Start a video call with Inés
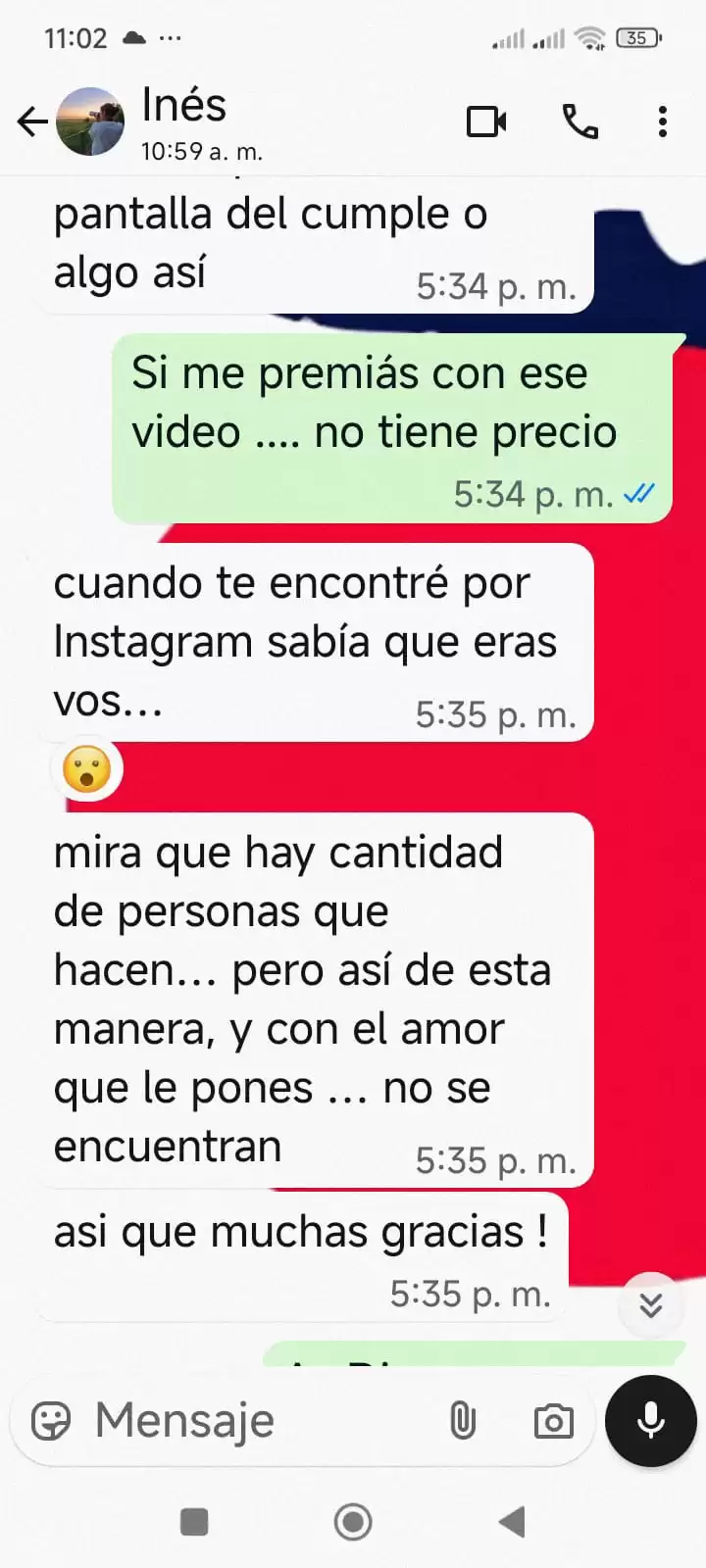Image resolution: width=706 pixels, height=1568 pixels. pos(487,122)
